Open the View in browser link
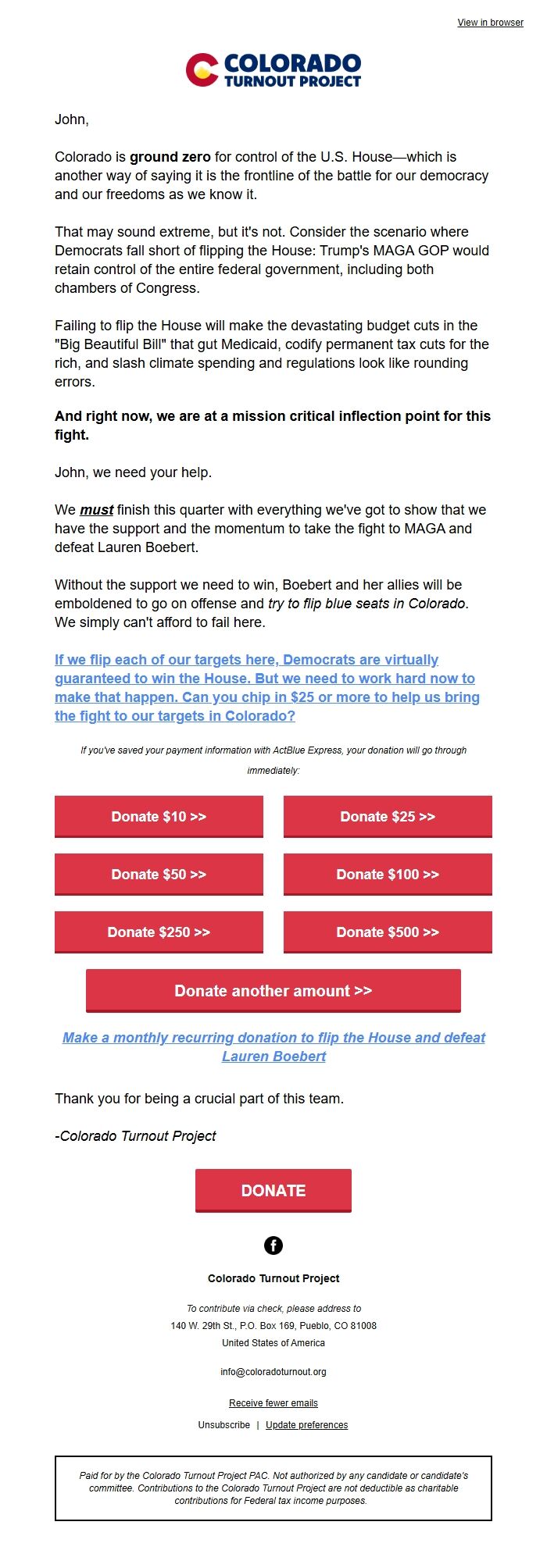 point(490,23)
